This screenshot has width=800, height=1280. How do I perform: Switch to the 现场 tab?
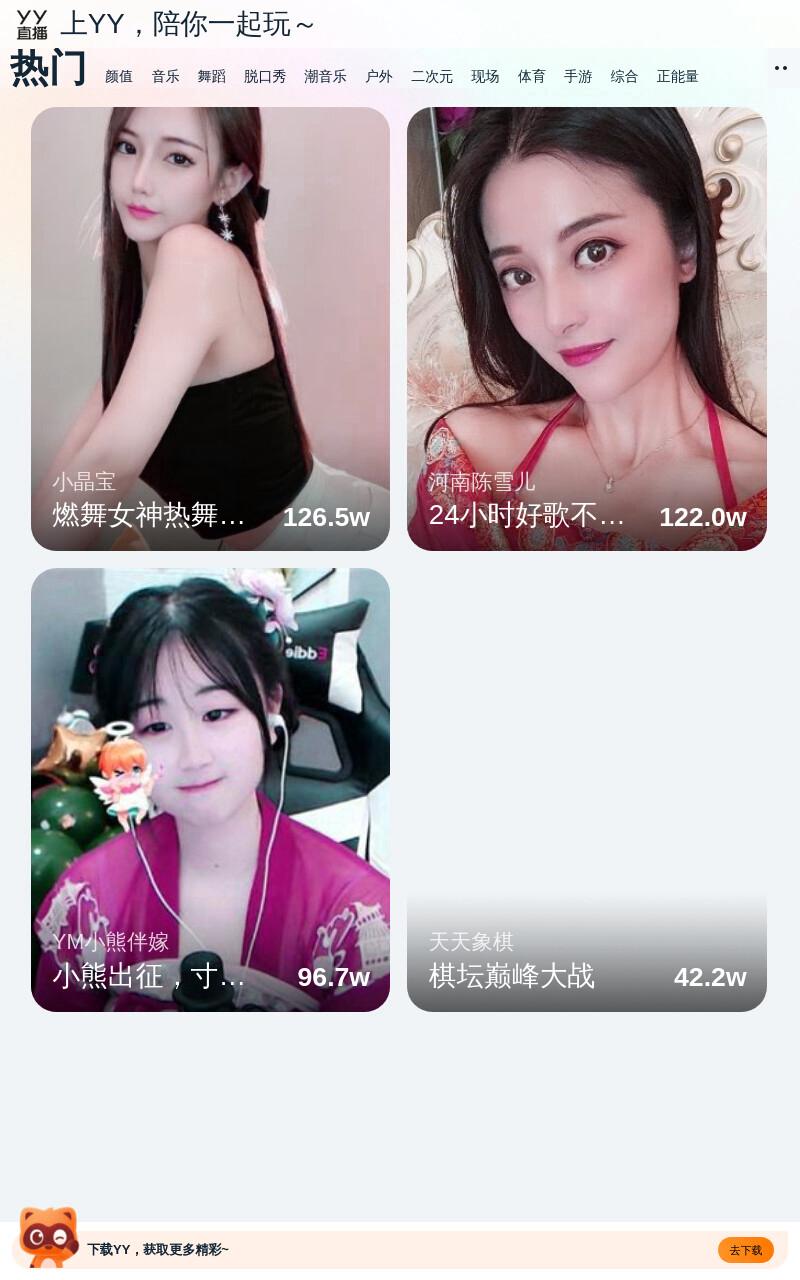(485, 77)
